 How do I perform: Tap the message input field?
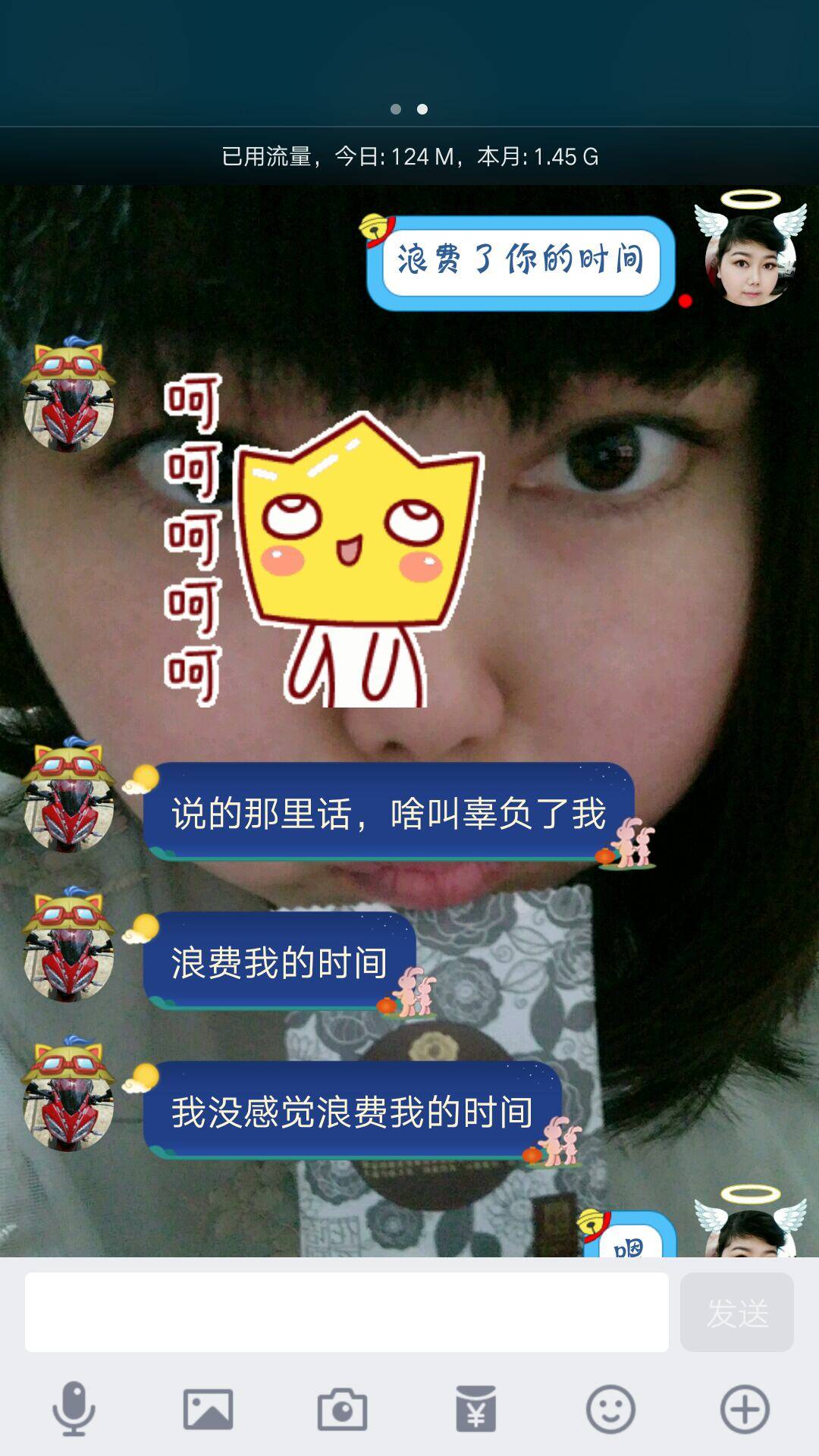347,1312
